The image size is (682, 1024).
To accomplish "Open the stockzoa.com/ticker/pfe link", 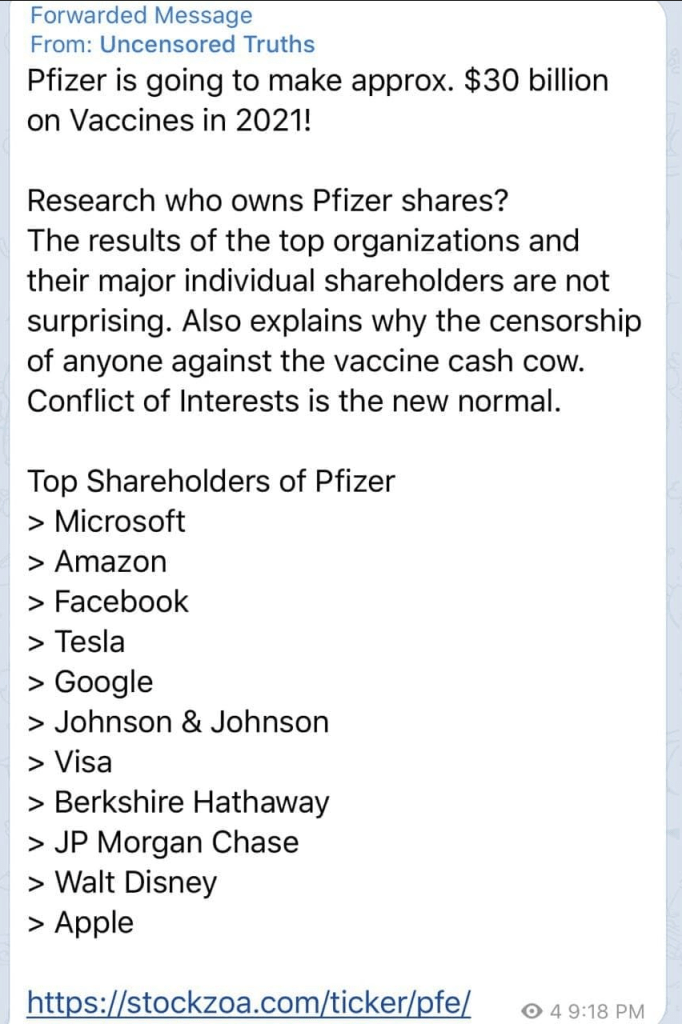I will coord(248,1002).
